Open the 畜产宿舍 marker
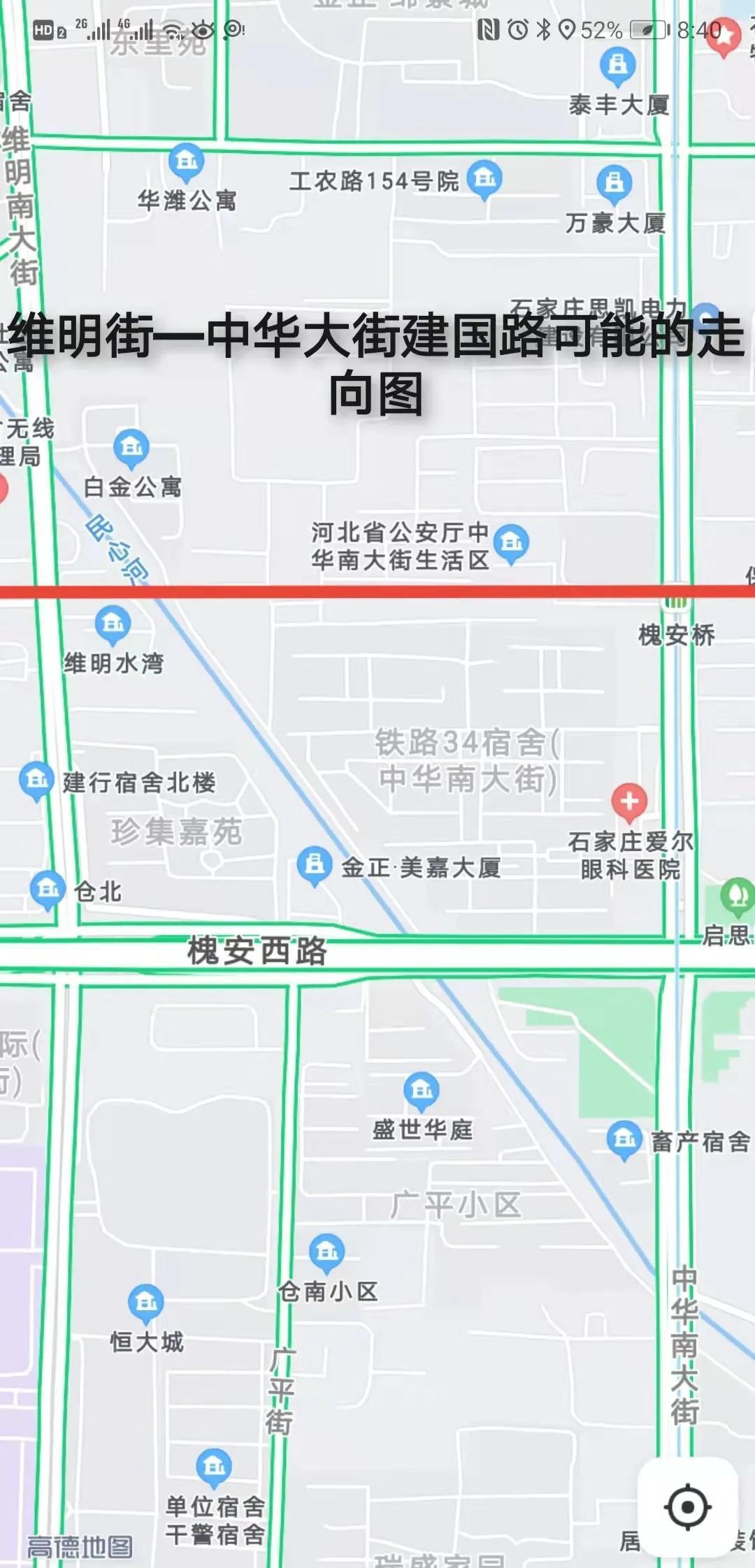 pyautogui.click(x=624, y=1139)
